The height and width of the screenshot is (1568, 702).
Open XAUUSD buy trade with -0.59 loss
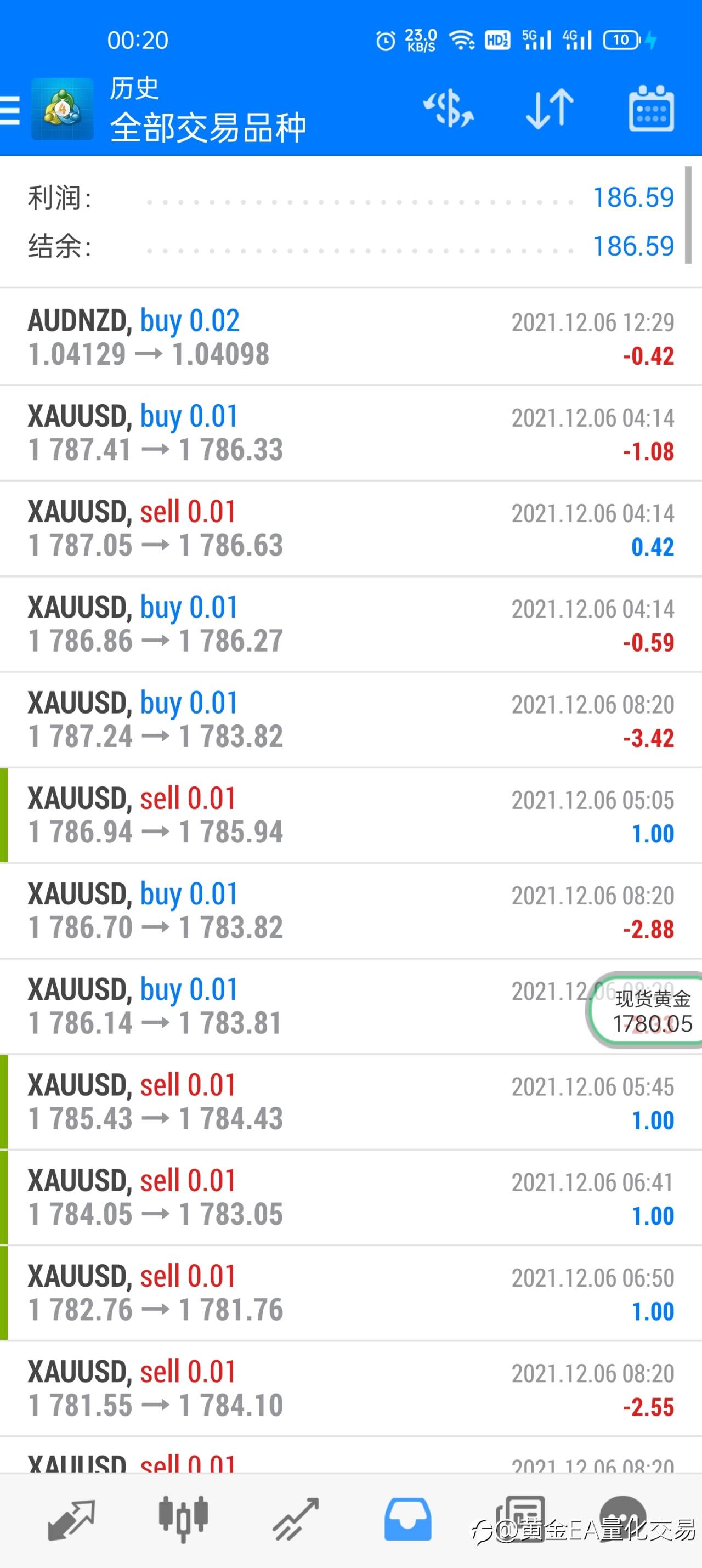click(350, 624)
